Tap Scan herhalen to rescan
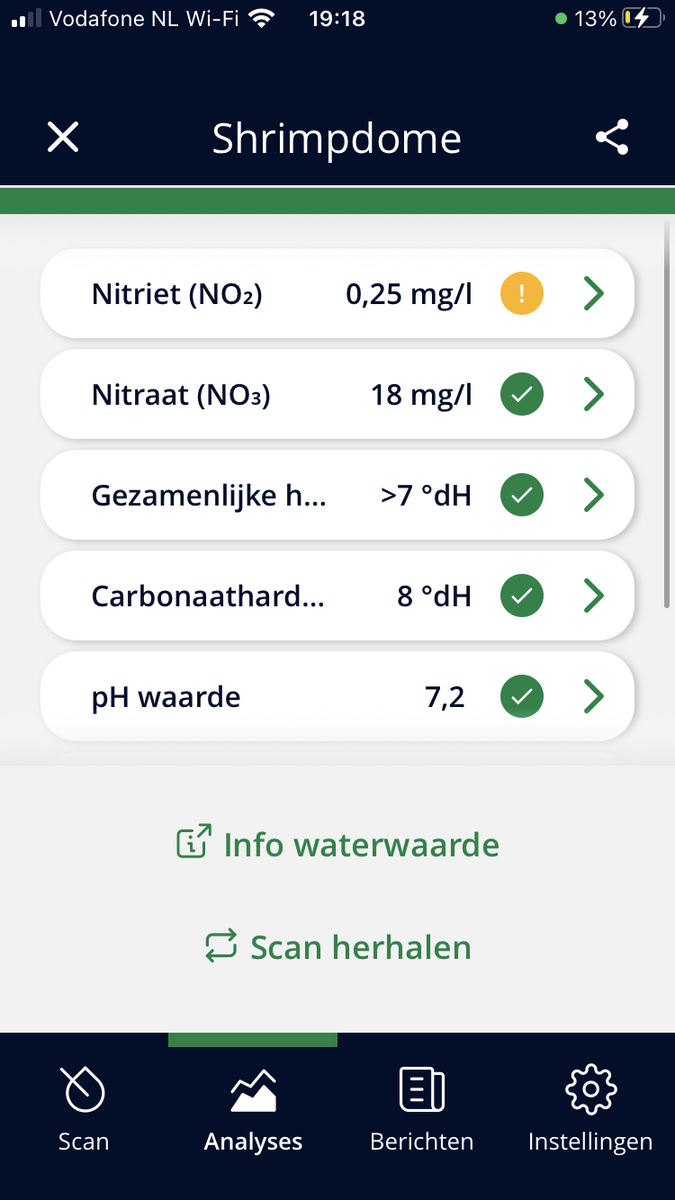Image resolution: width=675 pixels, height=1200 pixels. pyautogui.click(x=337, y=946)
